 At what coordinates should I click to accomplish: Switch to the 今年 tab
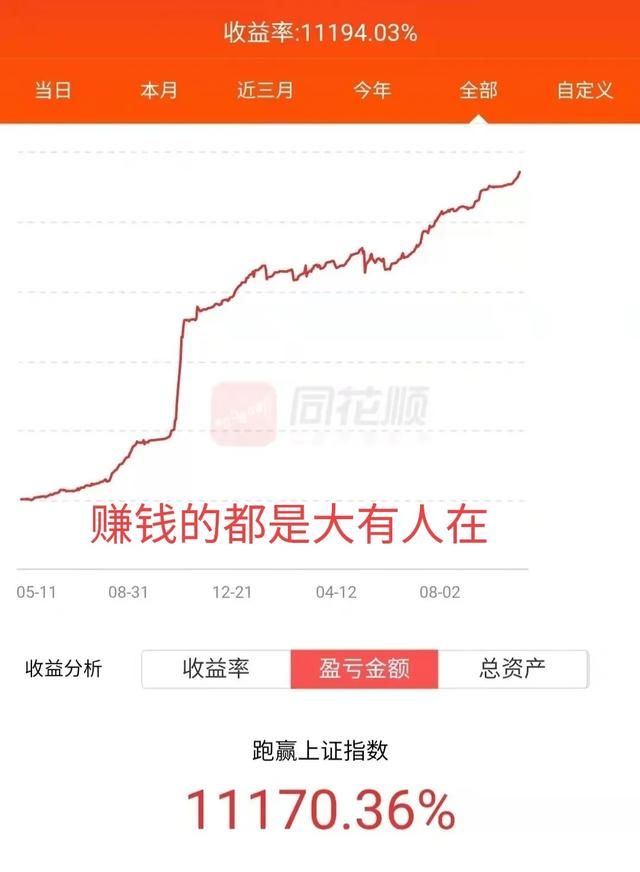(372, 90)
